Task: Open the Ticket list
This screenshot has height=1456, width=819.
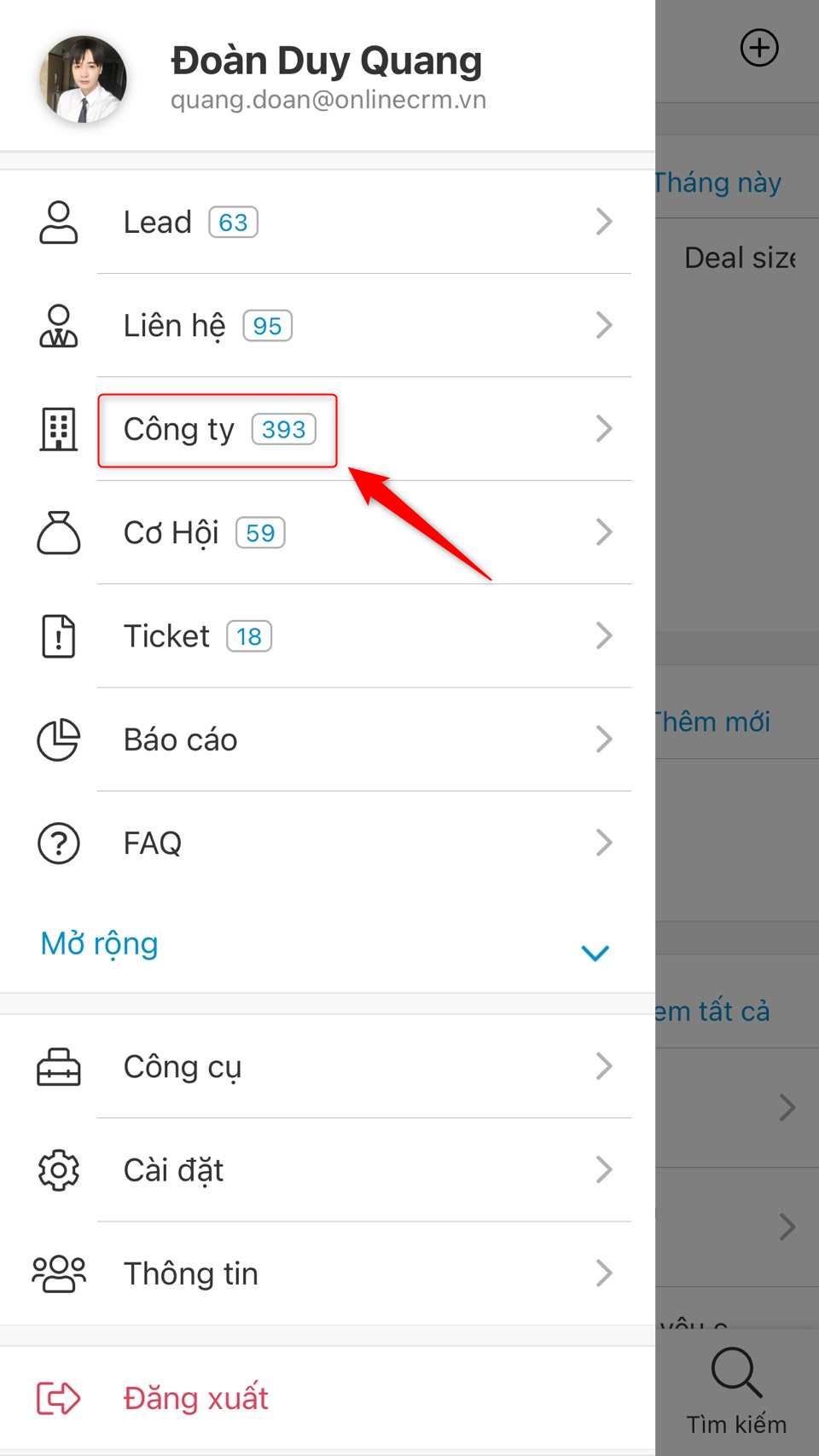Action: tap(328, 636)
